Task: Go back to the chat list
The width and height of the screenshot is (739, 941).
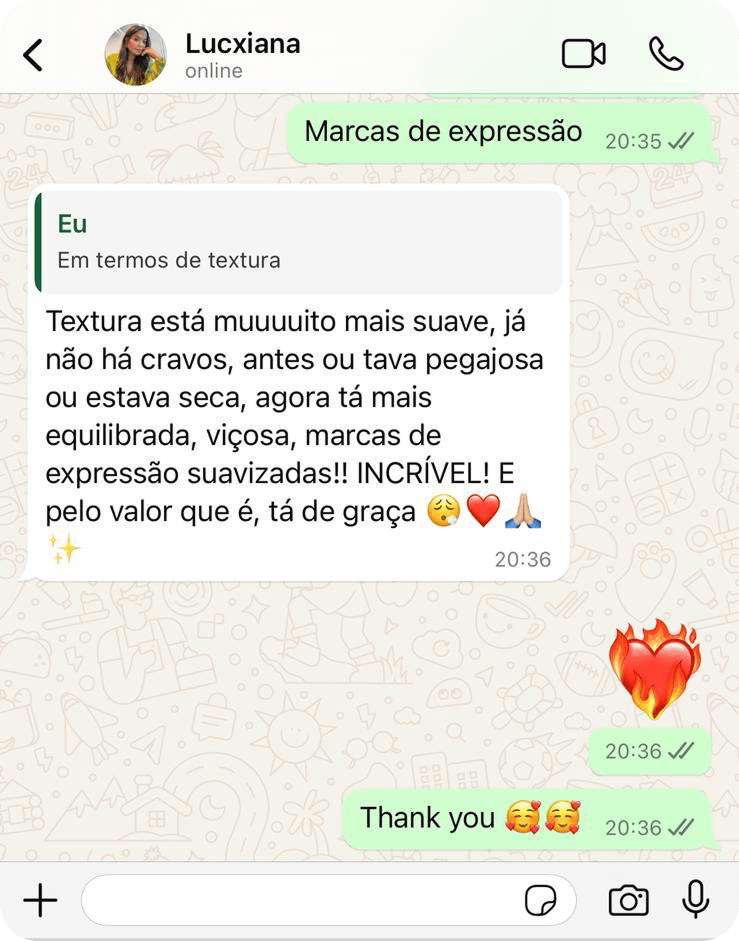Action: (x=33, y=55)
